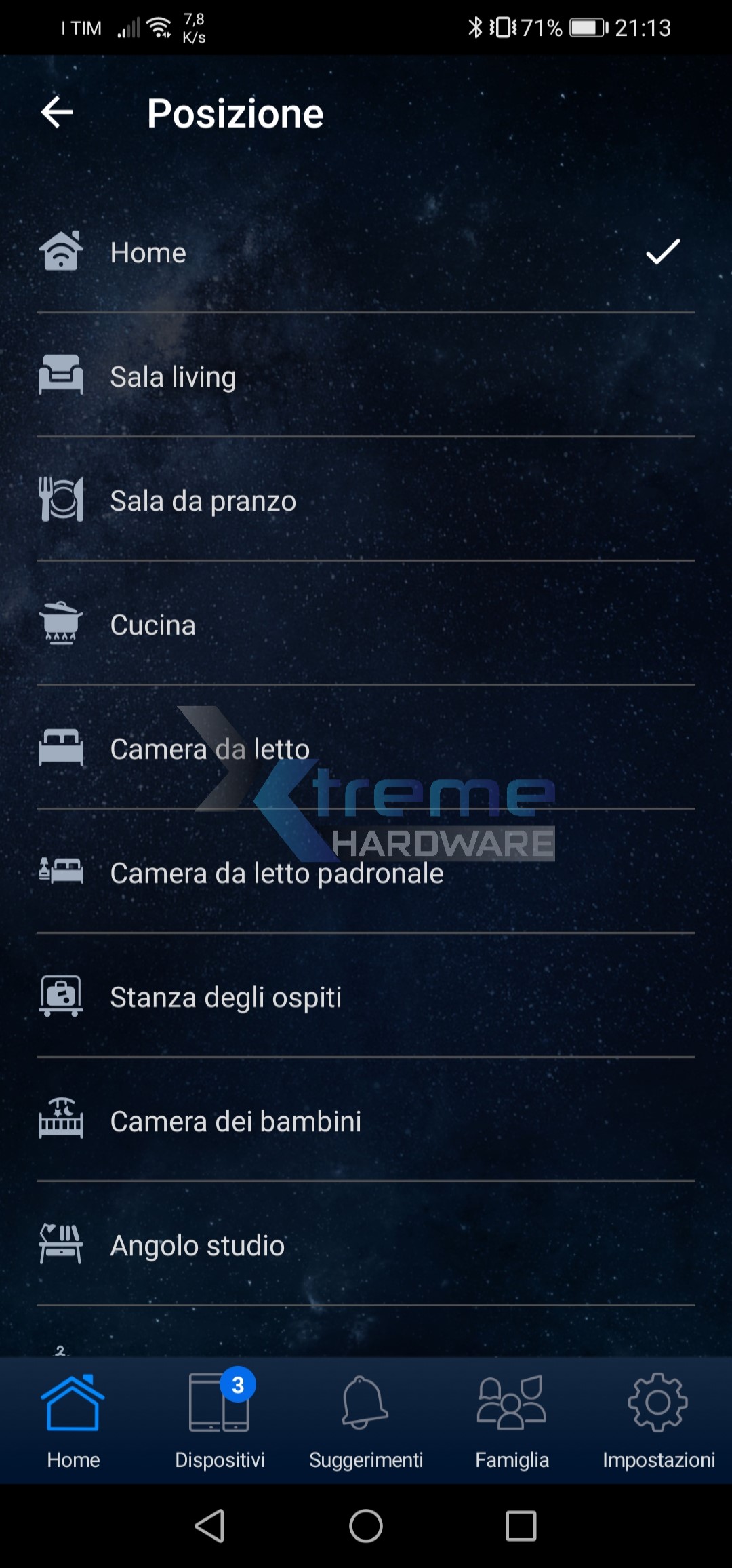Select the cooking pot icon for Cucina
Image resolution: width=732 pixels, height=1568 pixels.
pos(60,624)
